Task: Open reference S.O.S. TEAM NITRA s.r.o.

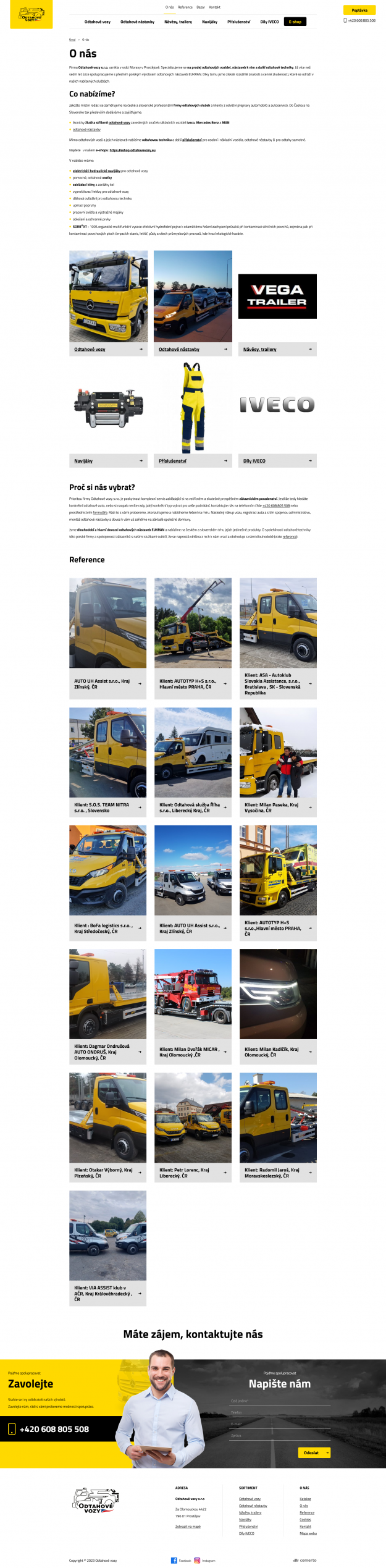Action: 107,807
